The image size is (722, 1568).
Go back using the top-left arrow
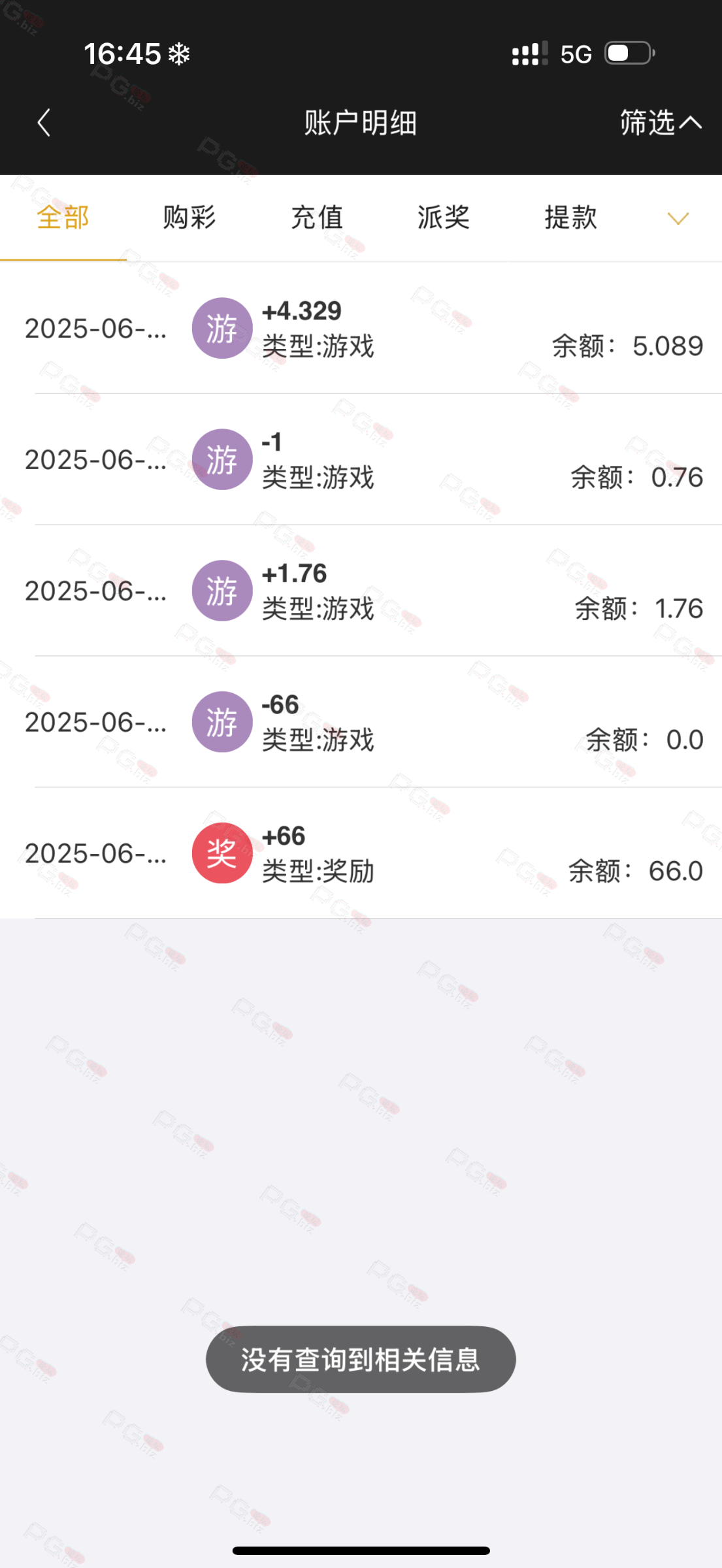coord(44,122)
